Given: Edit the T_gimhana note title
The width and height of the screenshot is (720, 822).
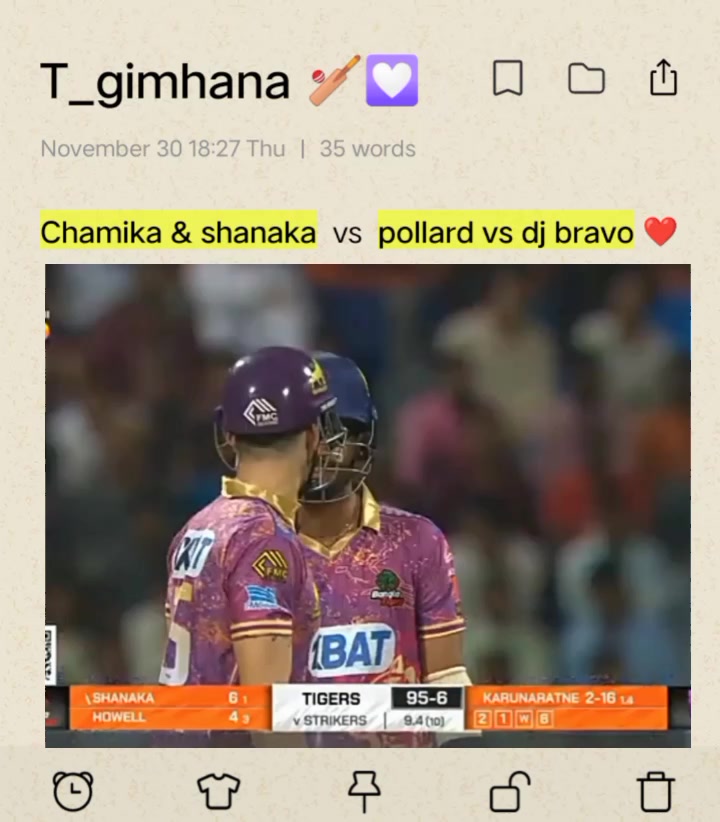Looking at the screenshot, I should (x=165, y=82).
